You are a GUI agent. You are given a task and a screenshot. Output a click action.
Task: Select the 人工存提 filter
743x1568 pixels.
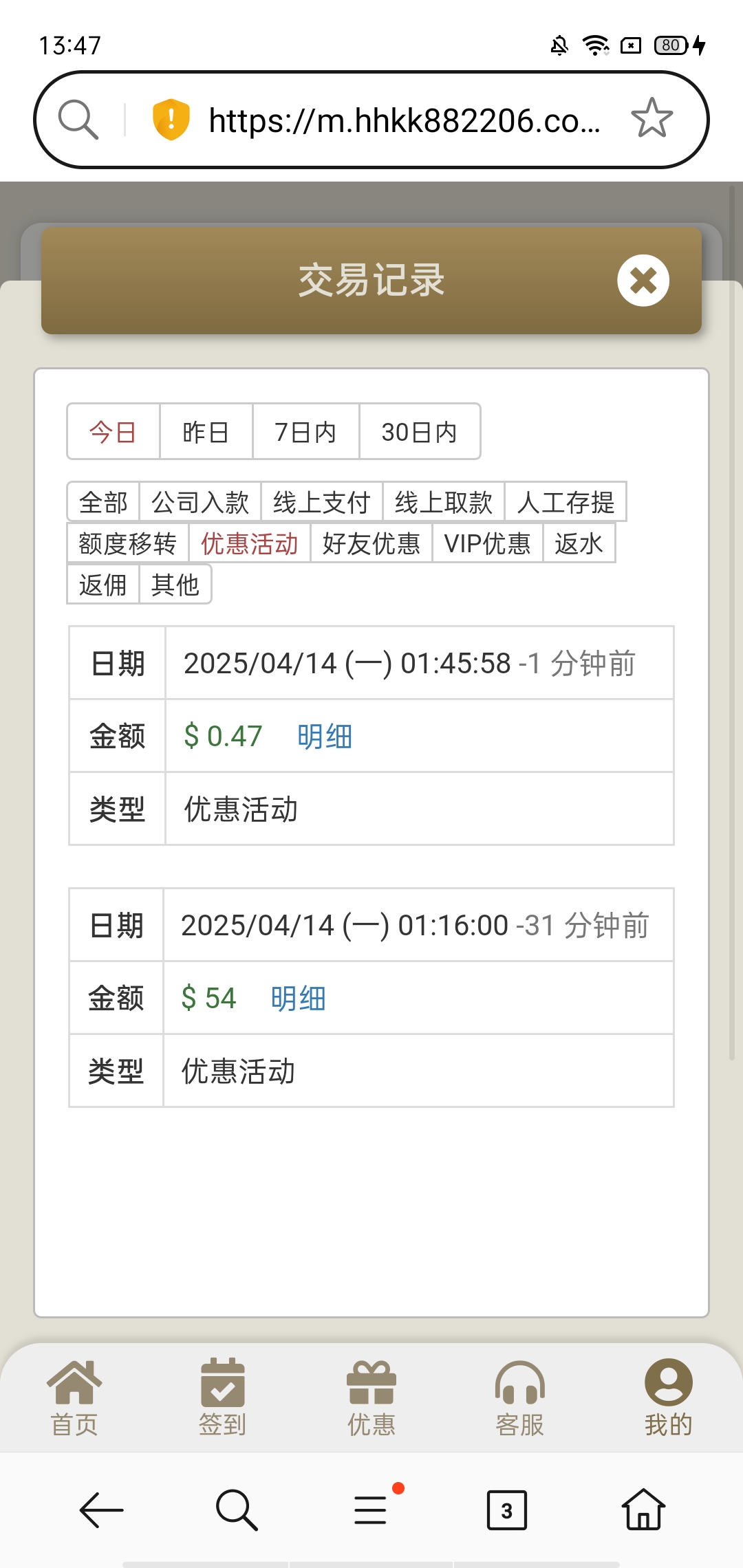(566, 502)
